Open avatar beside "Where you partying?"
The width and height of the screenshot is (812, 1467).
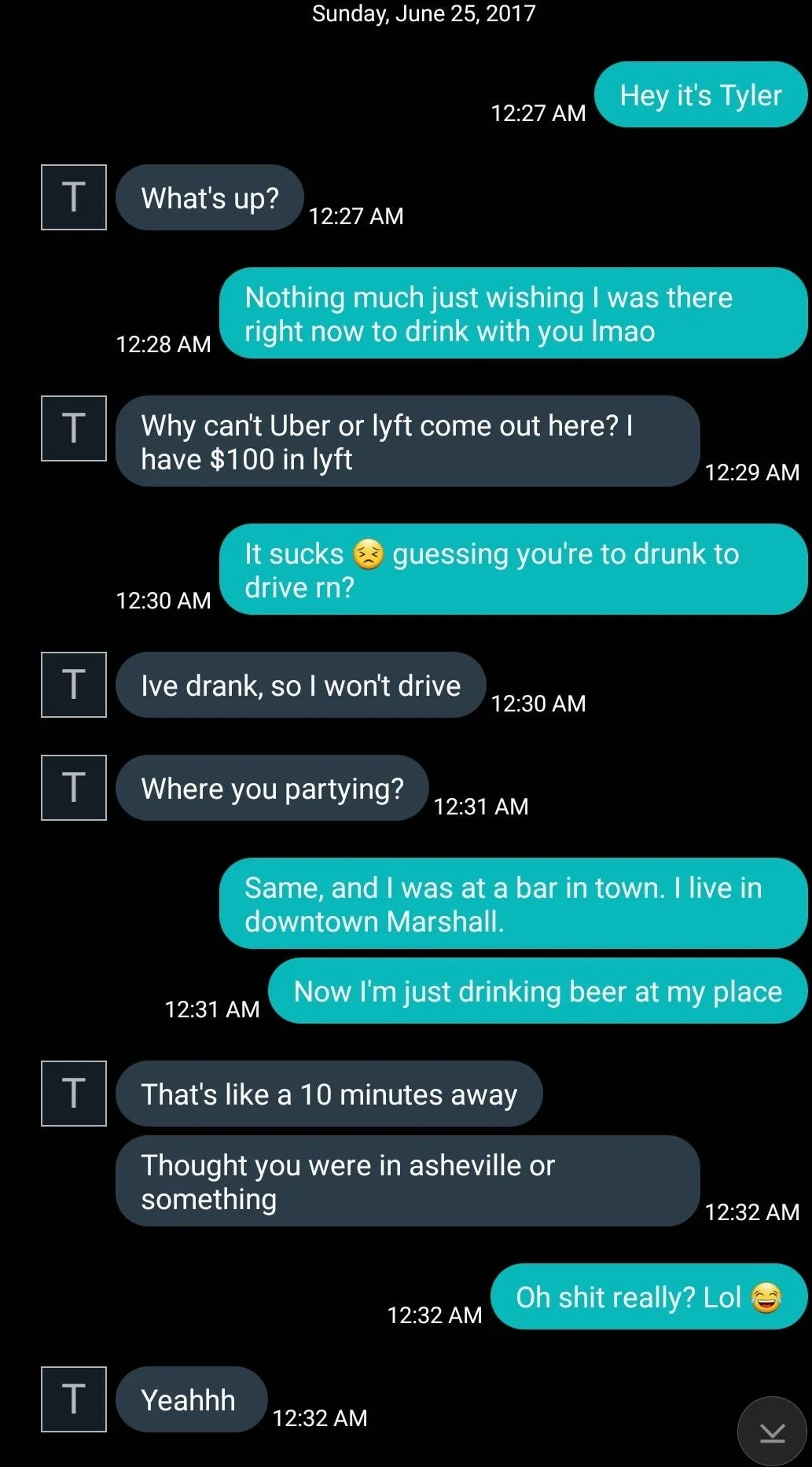pyautogui.click(x=74, y=788)
